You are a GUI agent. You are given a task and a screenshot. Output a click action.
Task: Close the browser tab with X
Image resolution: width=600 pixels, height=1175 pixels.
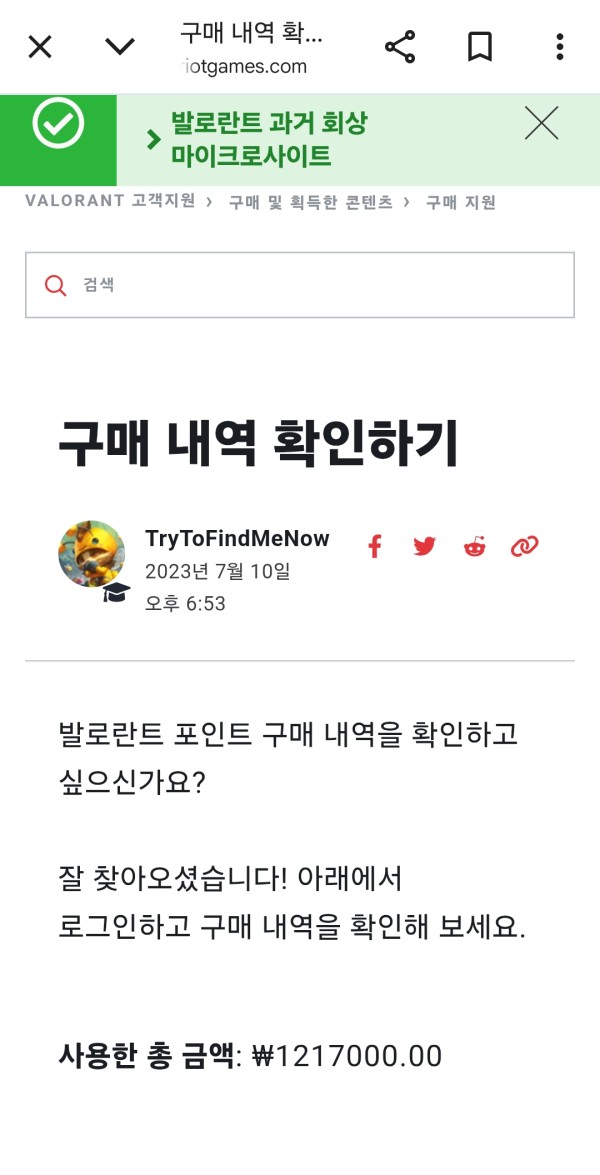(x=40, y=47)
